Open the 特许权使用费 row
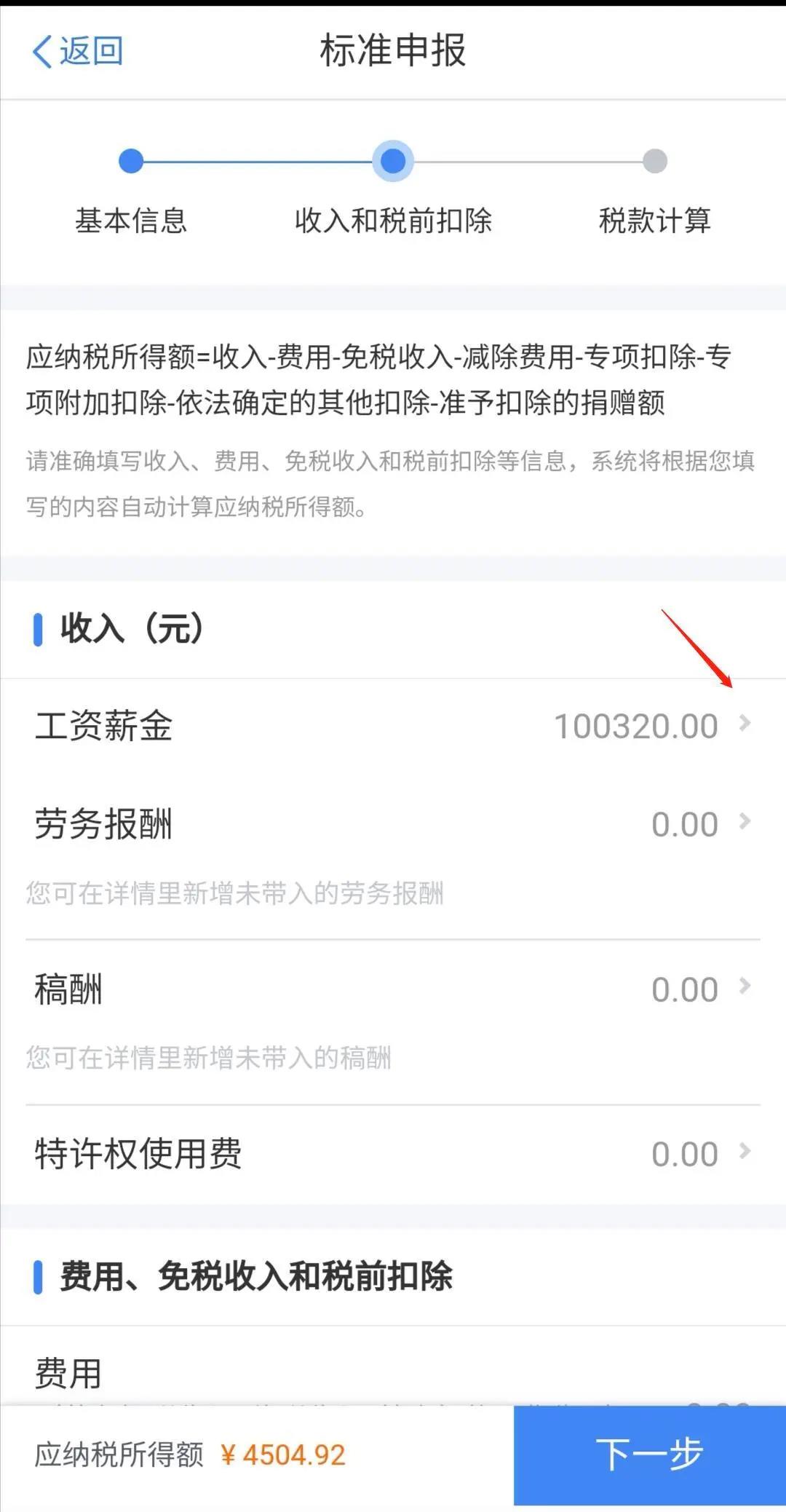Image resolution: width=786 pixels, height=1512 pixels. point(393,1154)
